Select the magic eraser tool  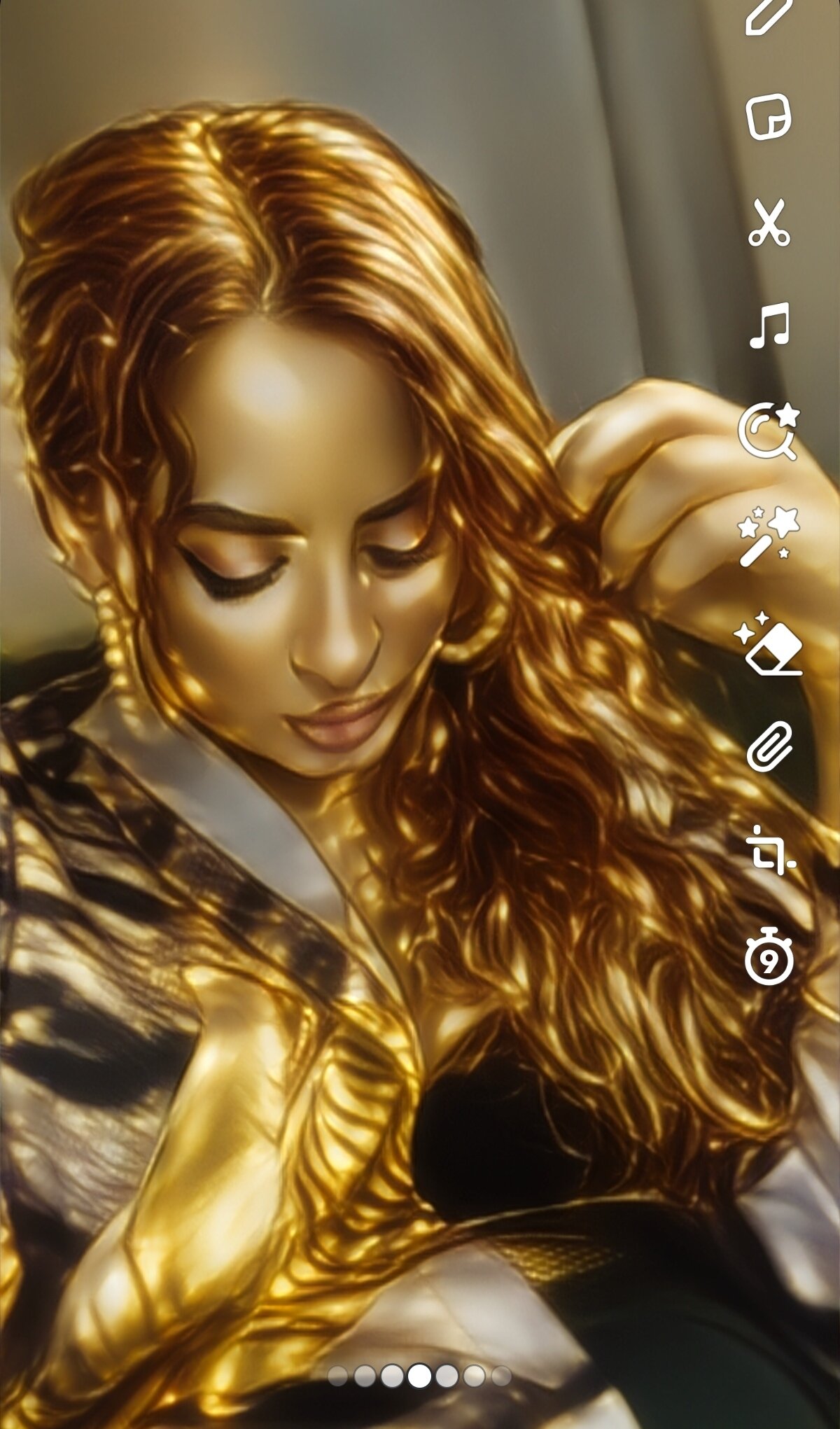tap(769, 643)
